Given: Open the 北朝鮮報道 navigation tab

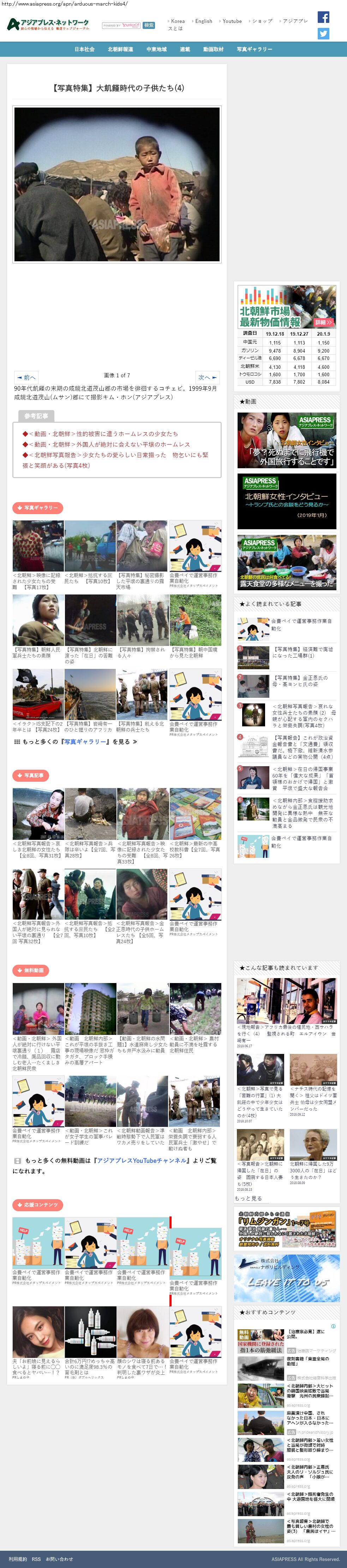Looking at the screenshot, I should coord(120,49).
